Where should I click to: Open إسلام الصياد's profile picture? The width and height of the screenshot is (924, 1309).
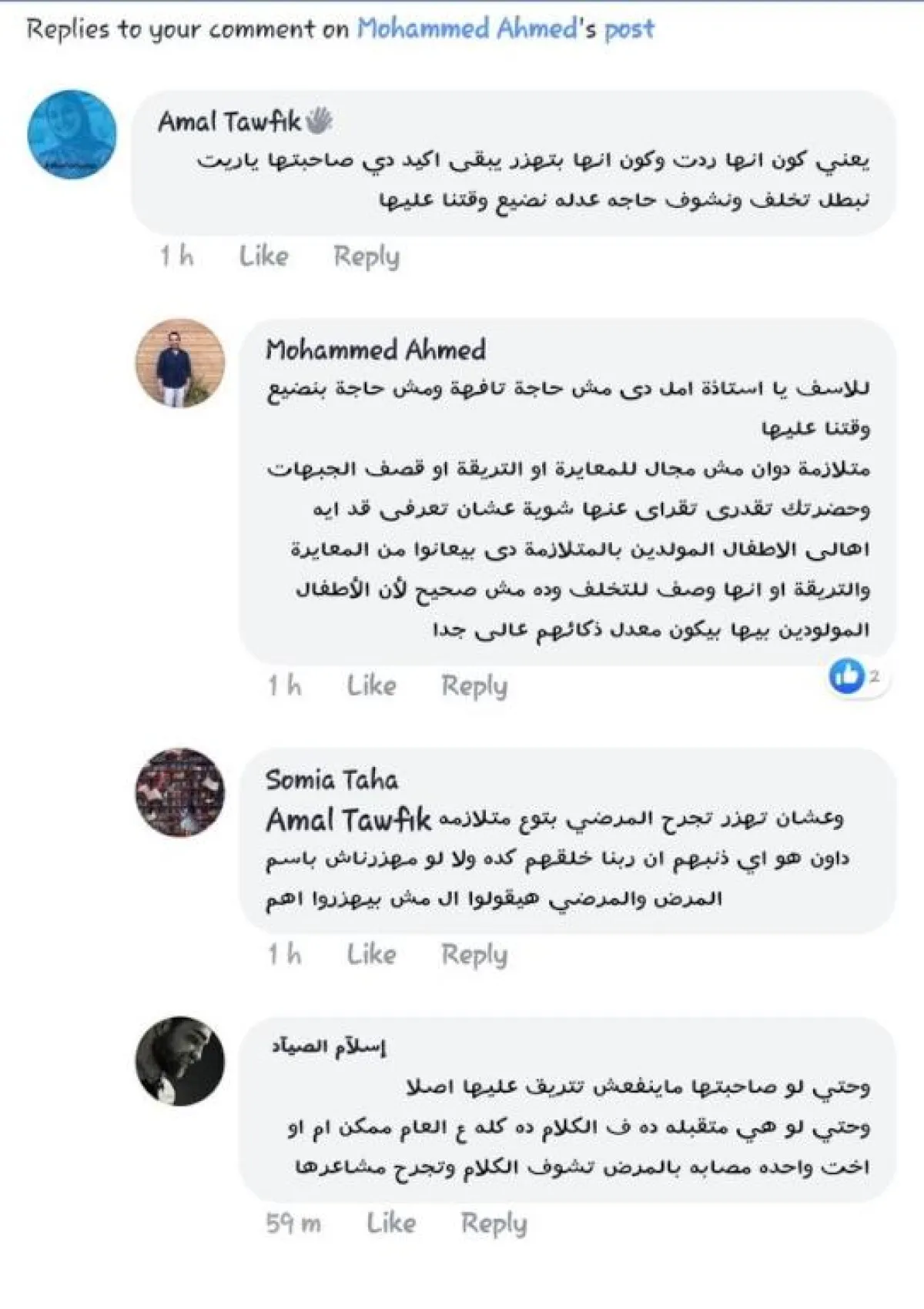click(x=179, y=1061)
